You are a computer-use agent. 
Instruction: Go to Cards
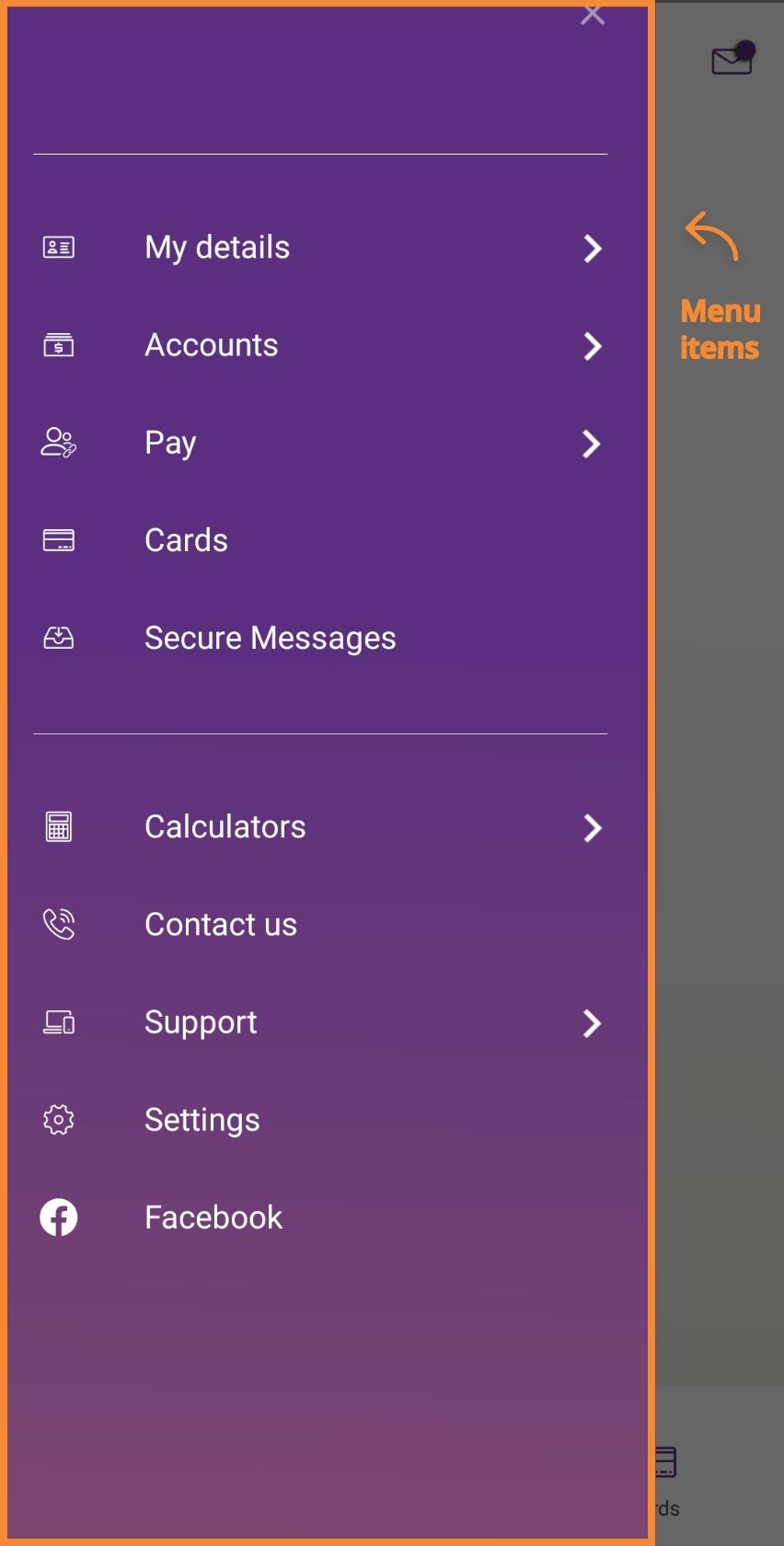321,540
